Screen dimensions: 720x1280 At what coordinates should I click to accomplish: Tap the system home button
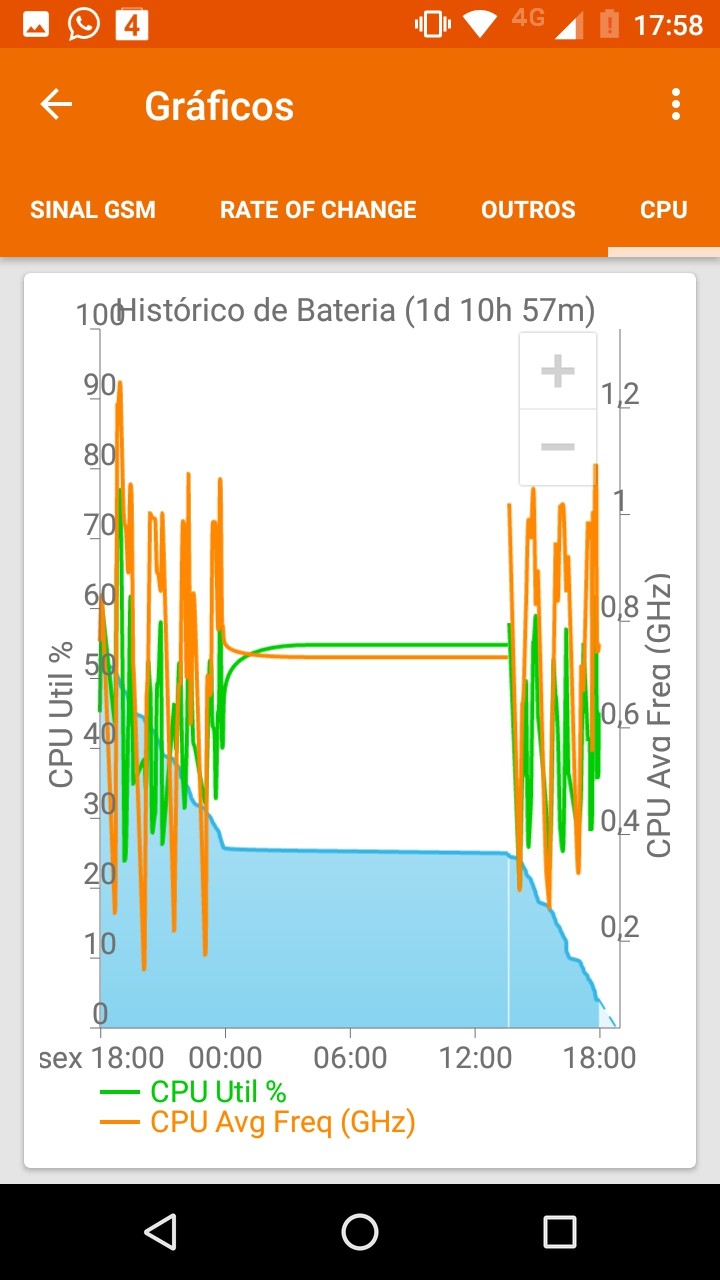coord(360,1232)
